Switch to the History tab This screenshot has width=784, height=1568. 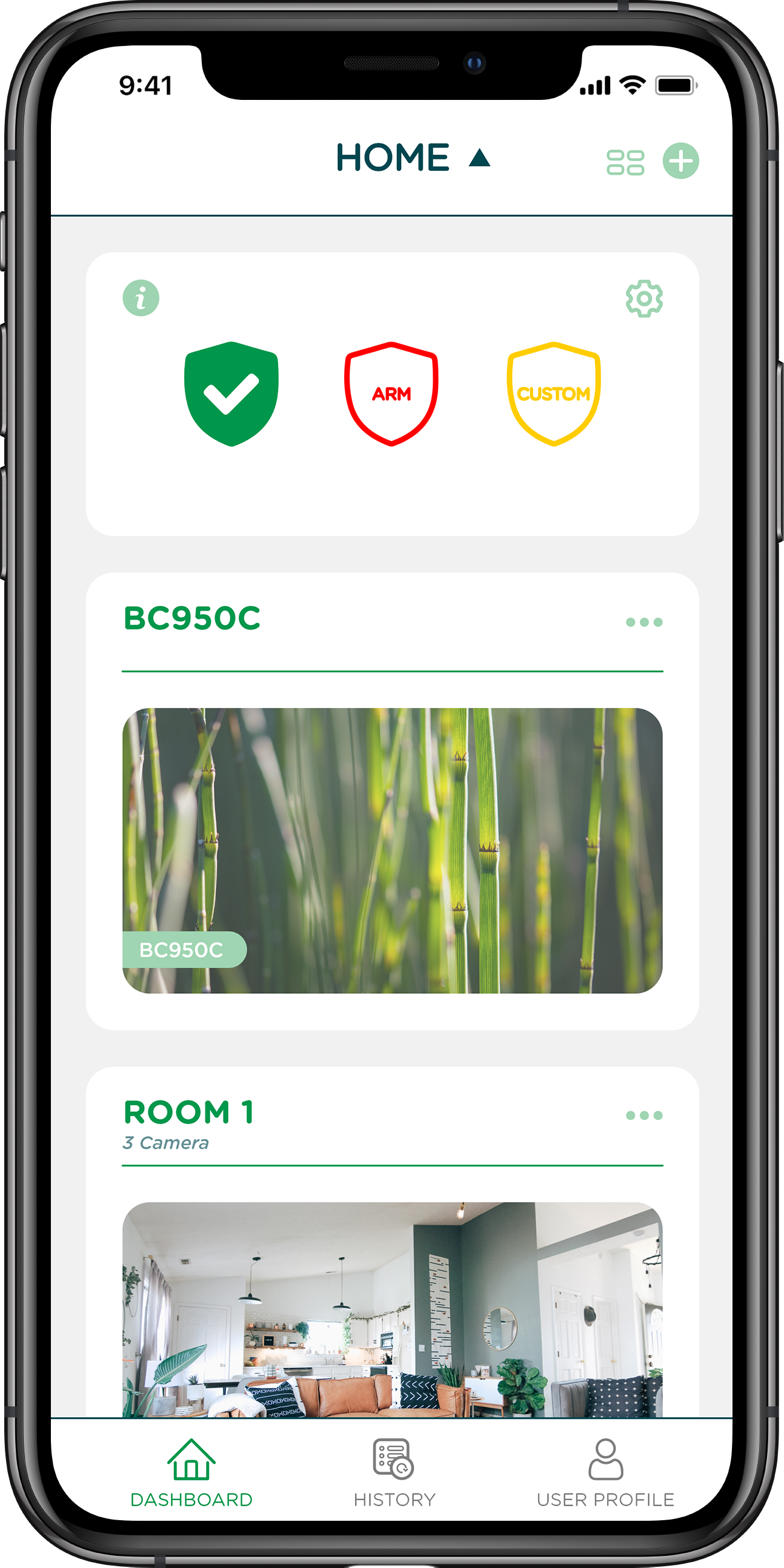pyautogui.click(x=394, y=1473)
